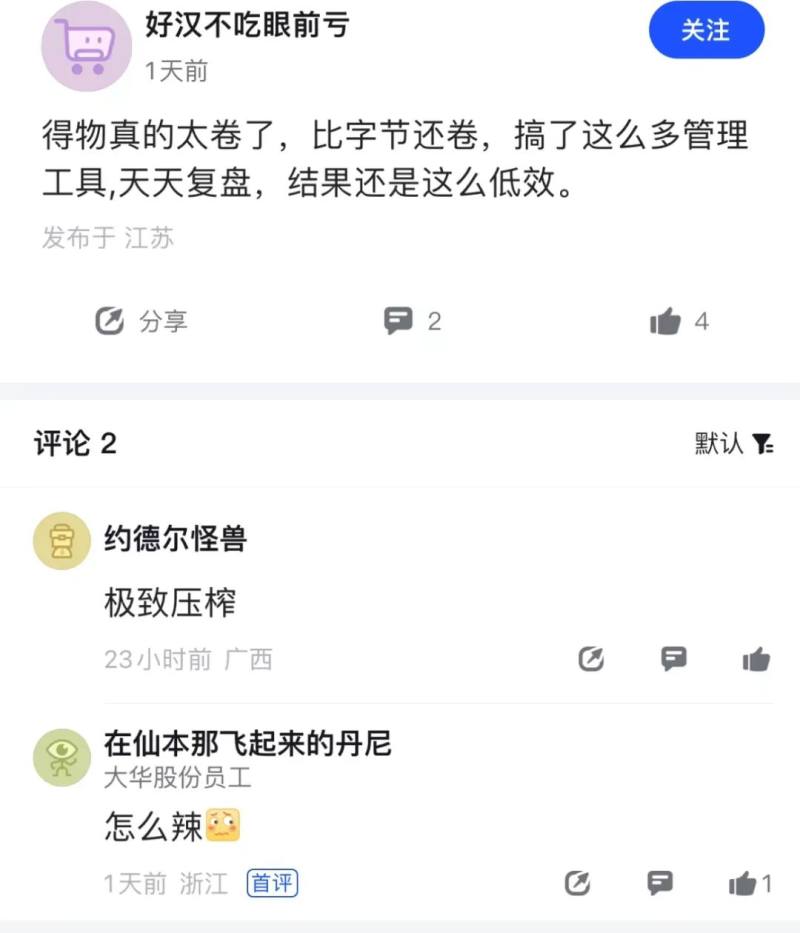Like the comment 怎么辣
800x933 pixels.
(x=743, y=883)
